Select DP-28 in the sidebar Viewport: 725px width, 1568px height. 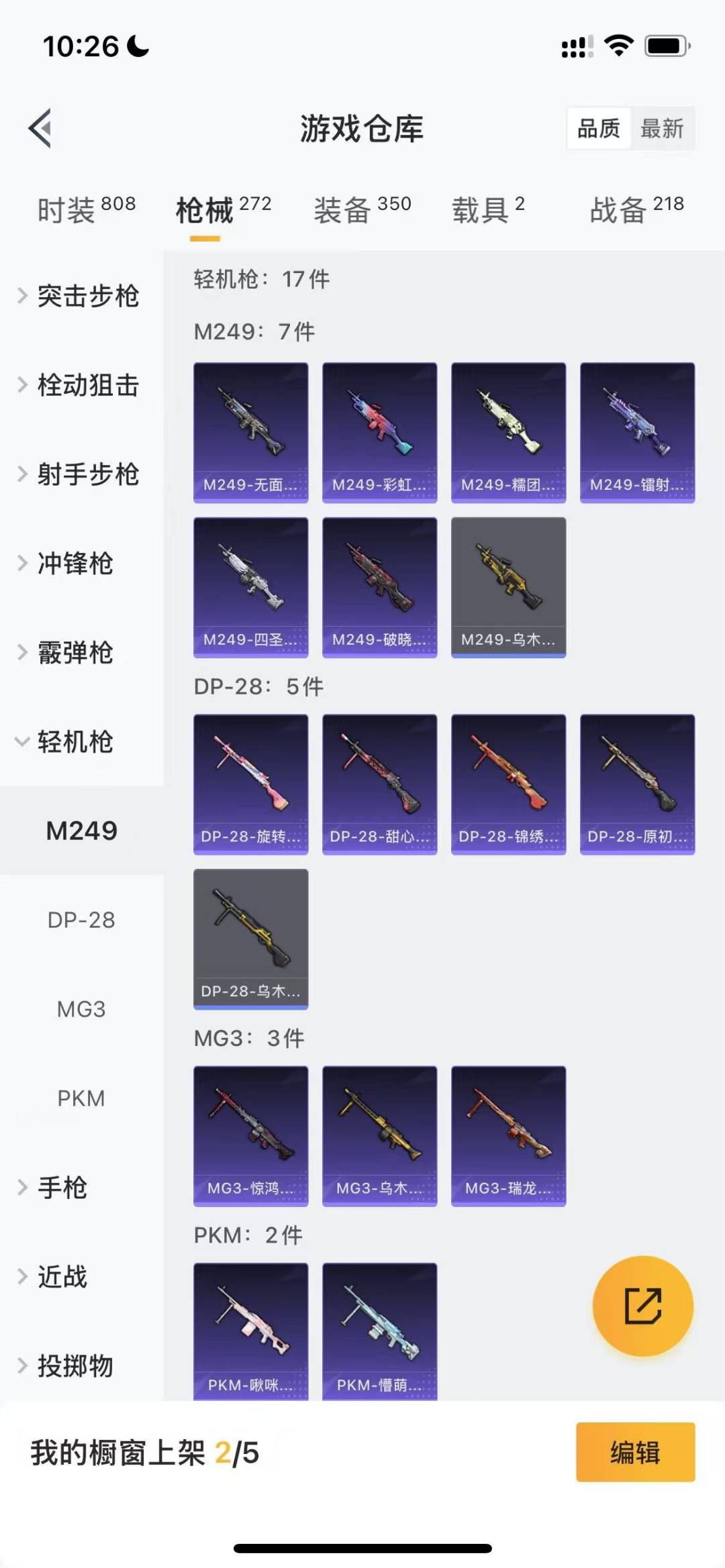[x=81, y=920]
